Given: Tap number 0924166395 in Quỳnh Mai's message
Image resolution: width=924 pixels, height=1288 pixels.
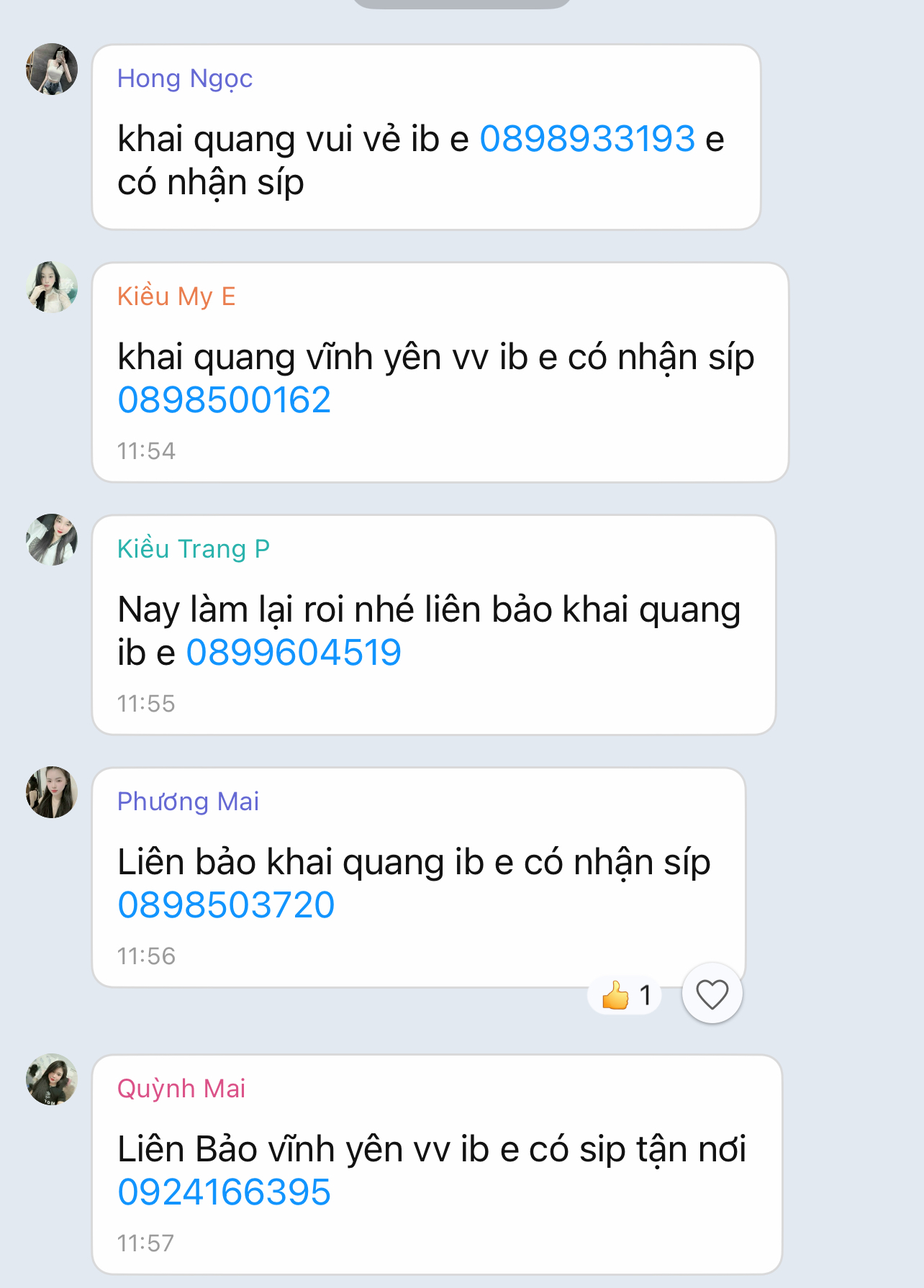Looking at the screenshot, I should (x=224, y=1192).
